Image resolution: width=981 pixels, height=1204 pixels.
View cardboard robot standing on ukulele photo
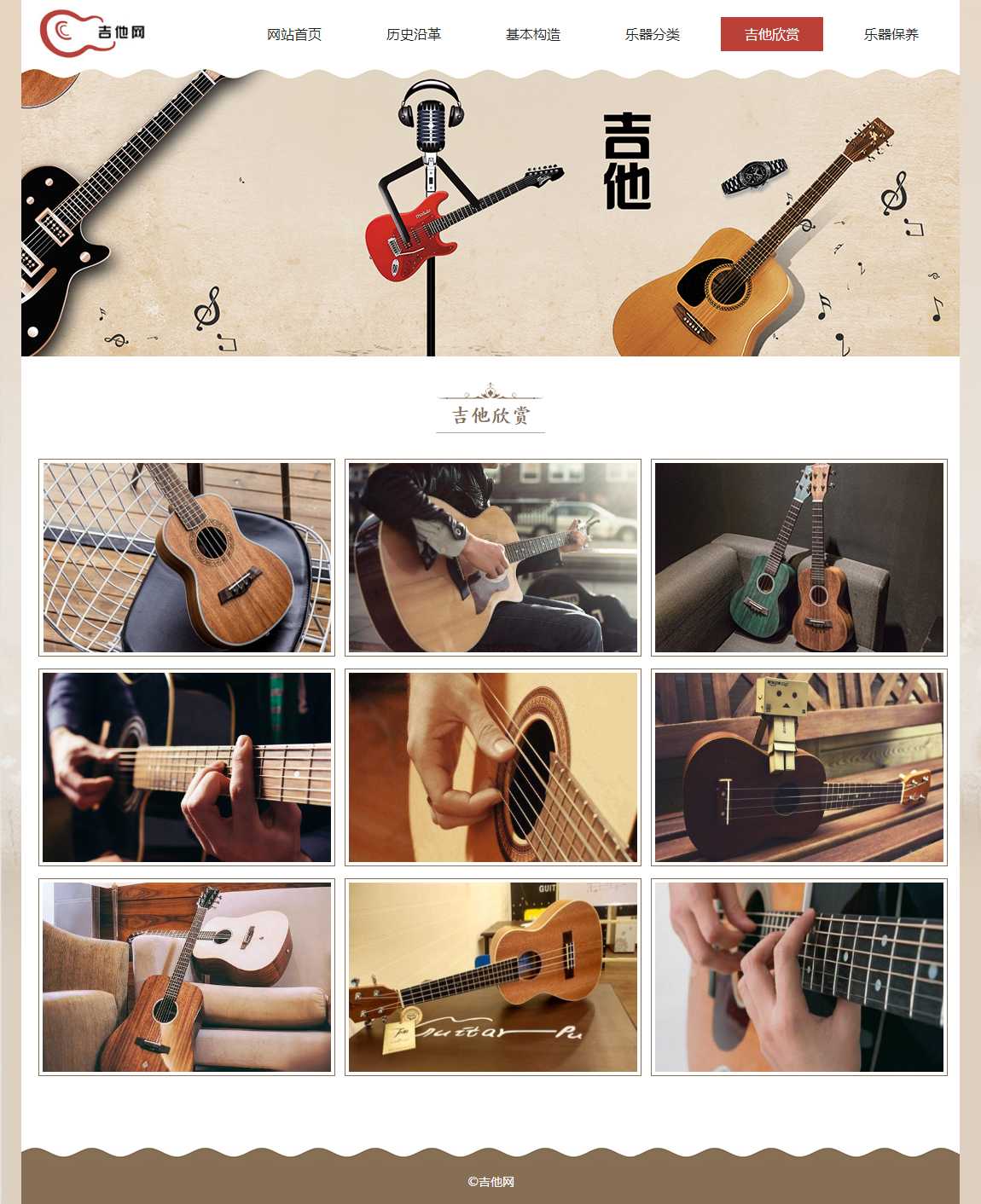799,767
